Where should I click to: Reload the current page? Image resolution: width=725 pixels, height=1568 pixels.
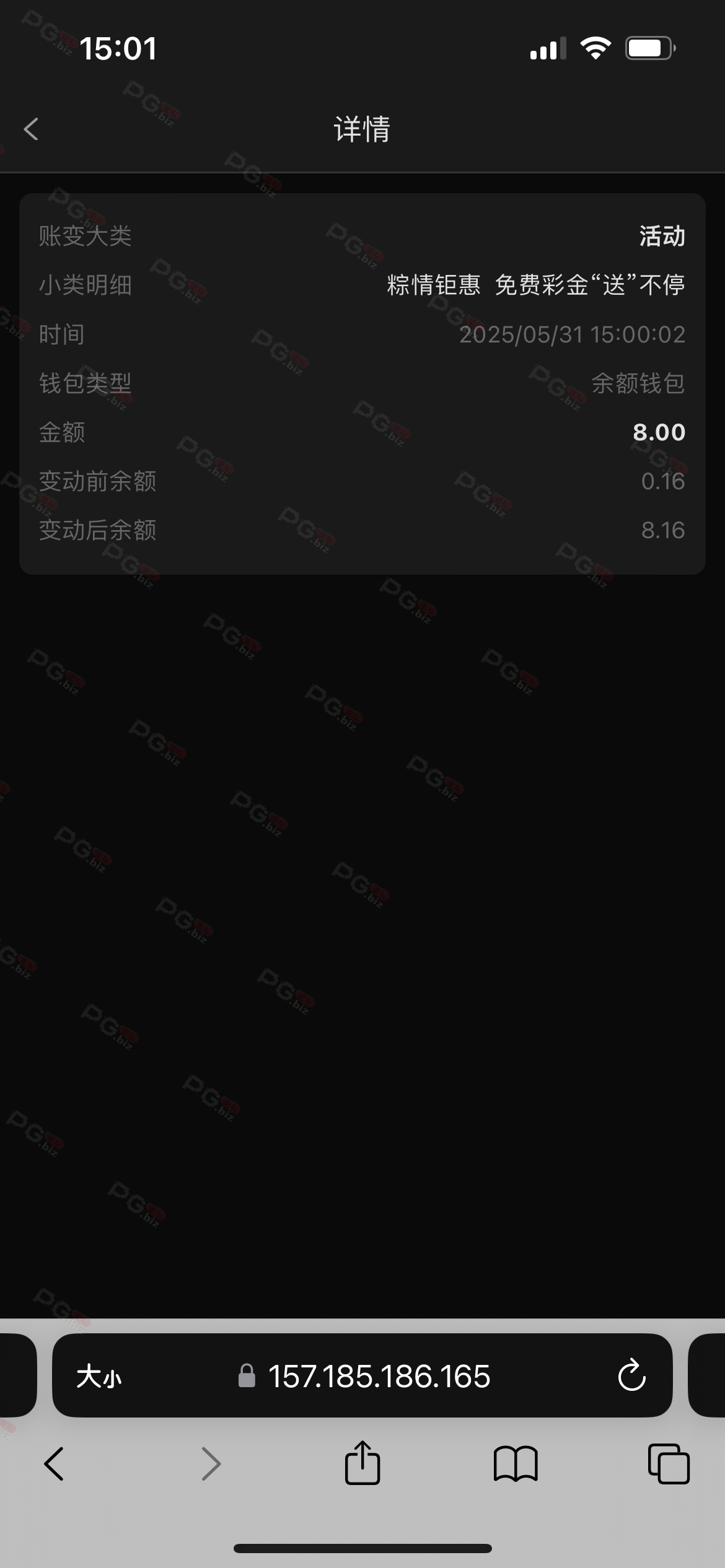pyautogui.click(x=631, y=1375)
